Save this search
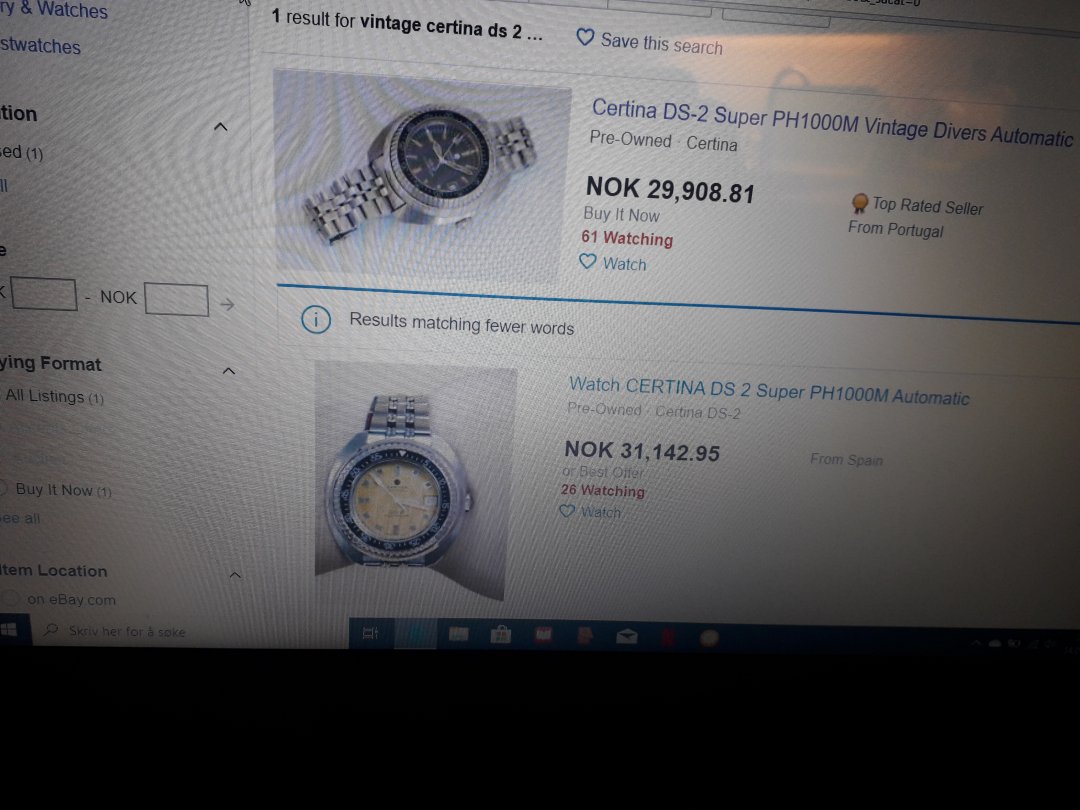 click(650, 43)
